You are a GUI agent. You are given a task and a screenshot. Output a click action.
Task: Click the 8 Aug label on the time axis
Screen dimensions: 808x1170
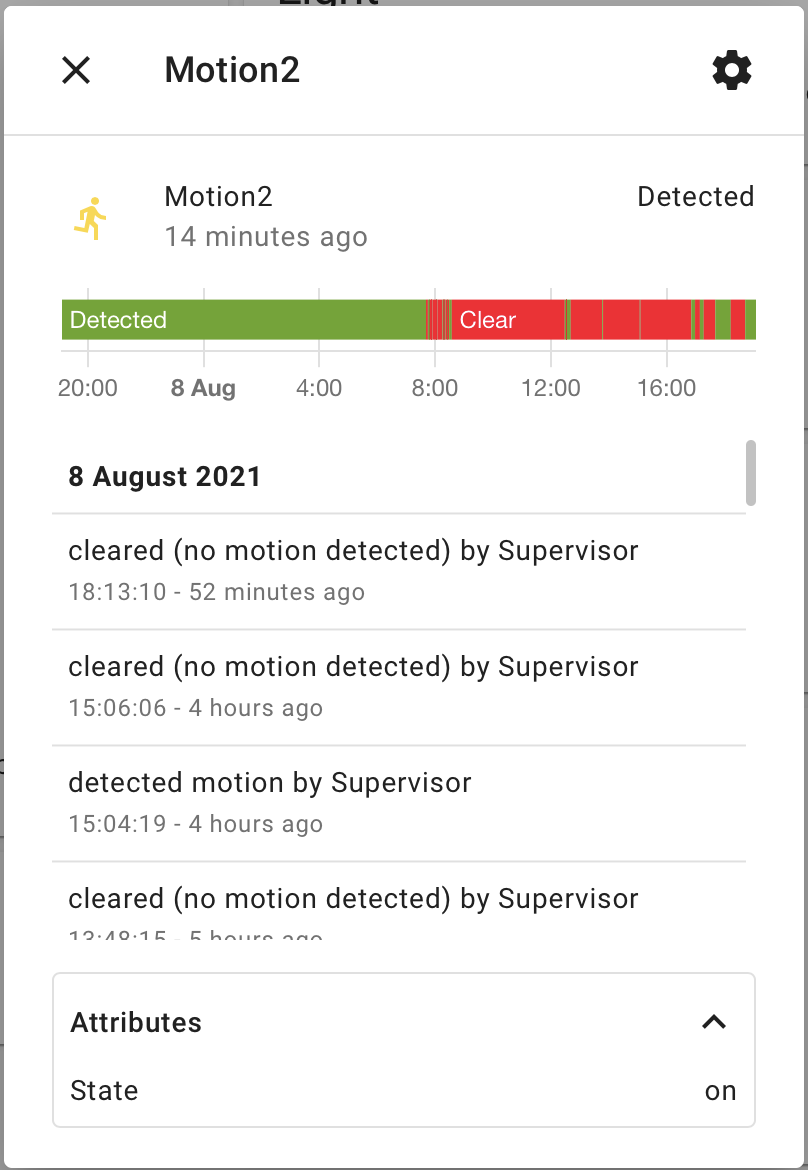pos(203,388)
